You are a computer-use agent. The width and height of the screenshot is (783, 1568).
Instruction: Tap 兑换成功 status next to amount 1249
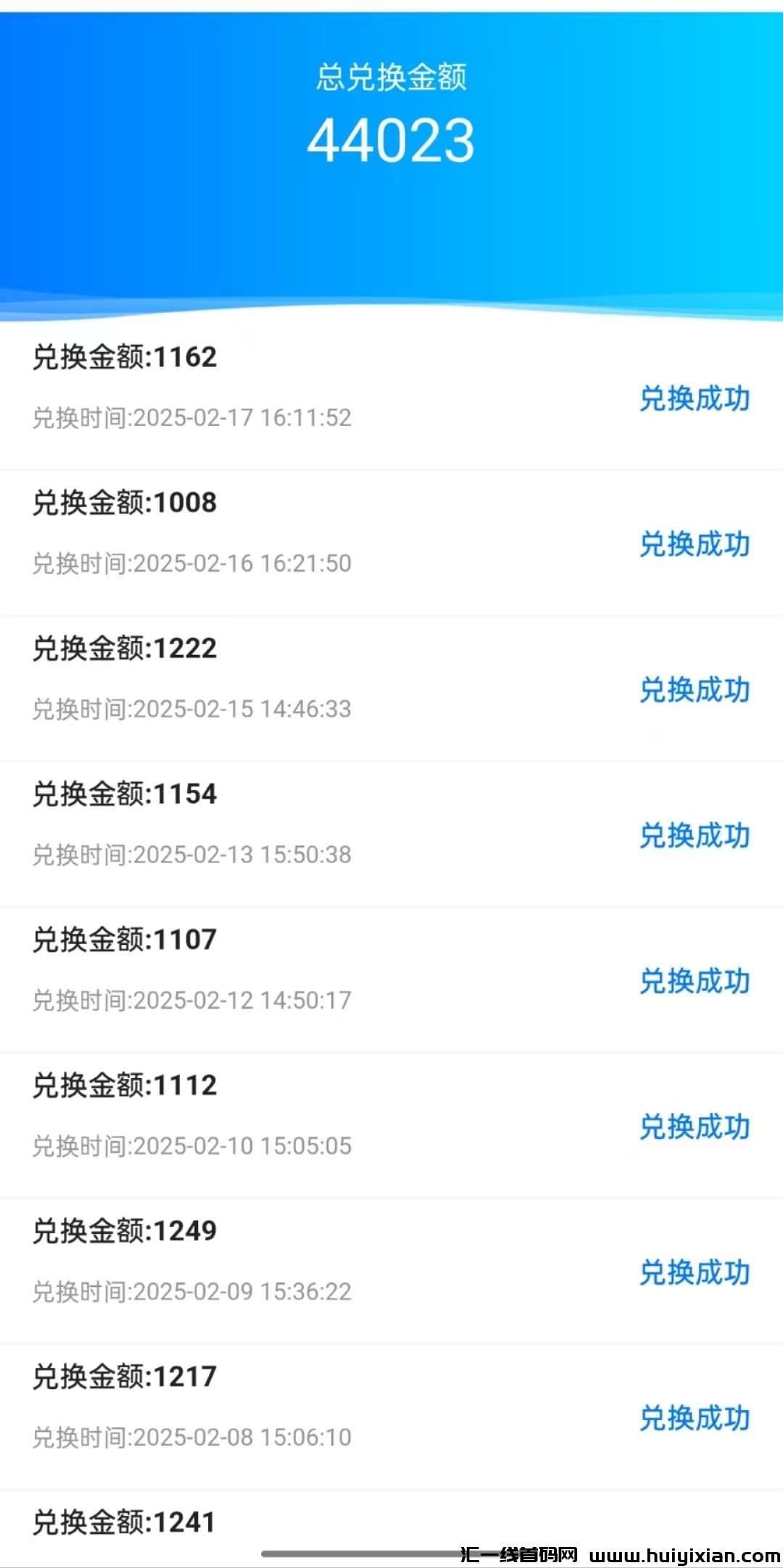pos(694,1273)
